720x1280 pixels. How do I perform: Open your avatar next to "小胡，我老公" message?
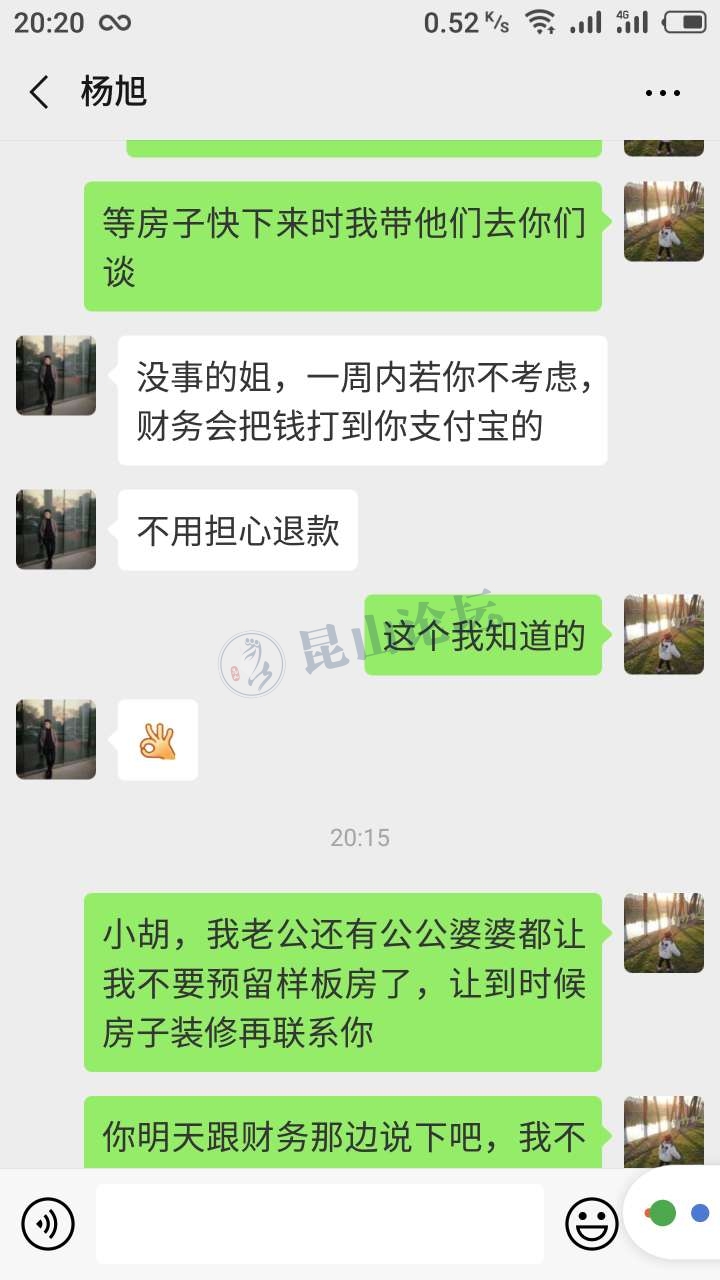point(664,932)
